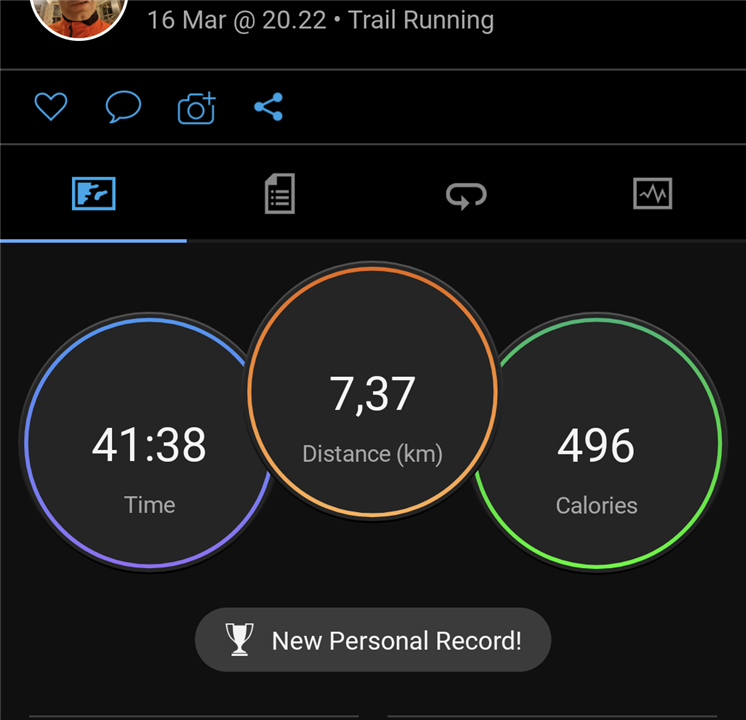View the New Personal Record badge

pos(373,640)
